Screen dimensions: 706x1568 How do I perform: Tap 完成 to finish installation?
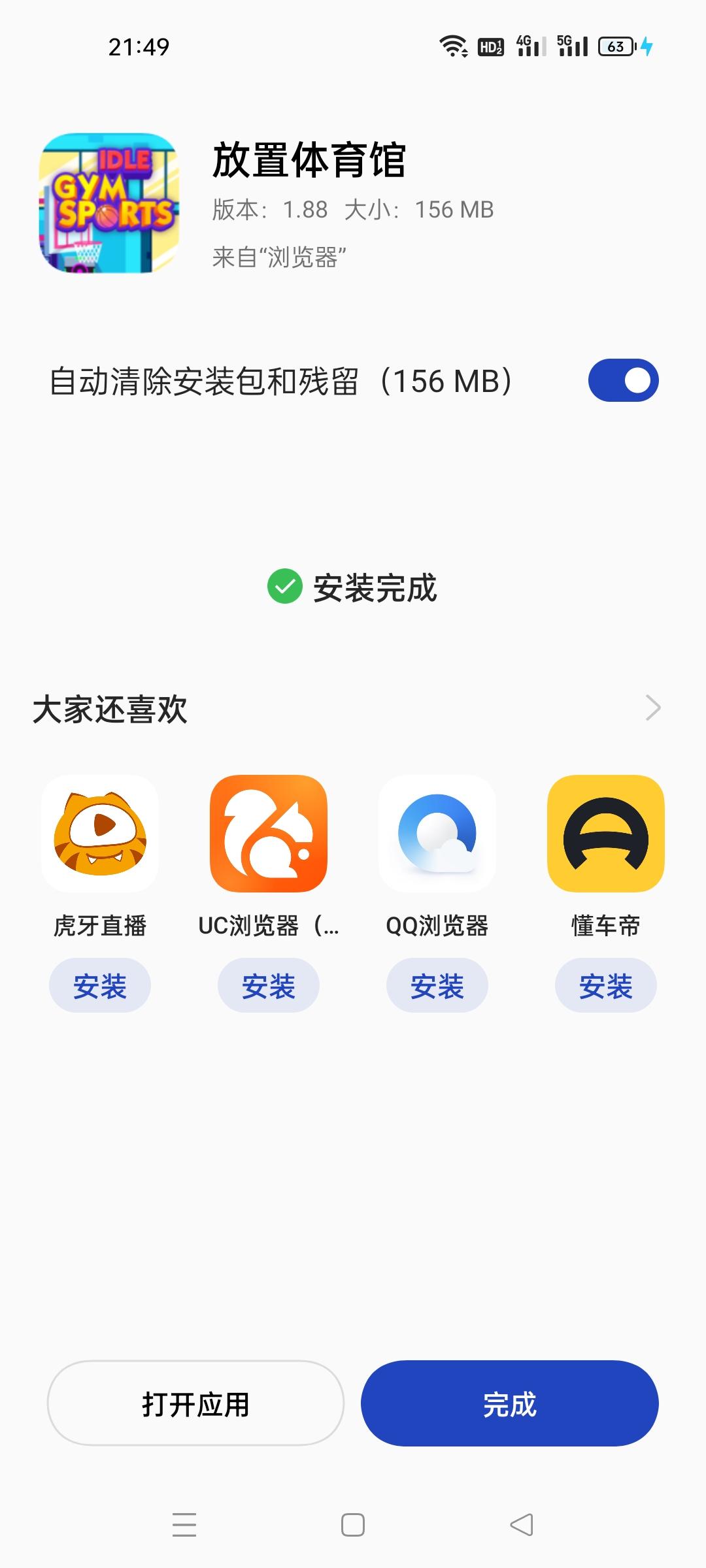pyautogui.click(x=510, y=1403)
